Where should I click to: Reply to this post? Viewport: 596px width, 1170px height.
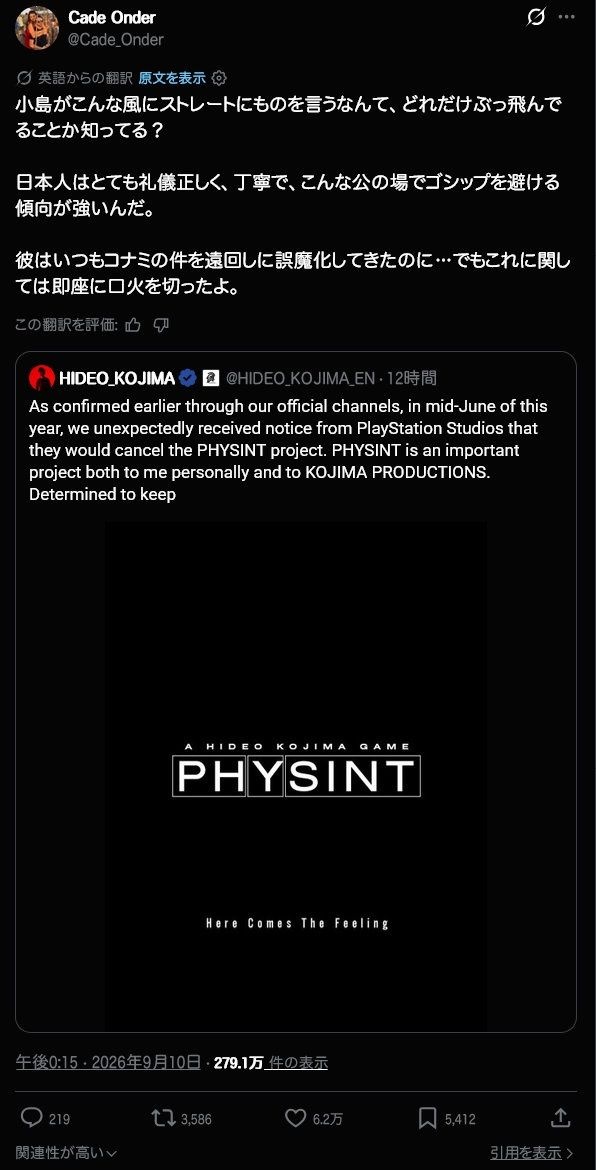click(45, 1118)
